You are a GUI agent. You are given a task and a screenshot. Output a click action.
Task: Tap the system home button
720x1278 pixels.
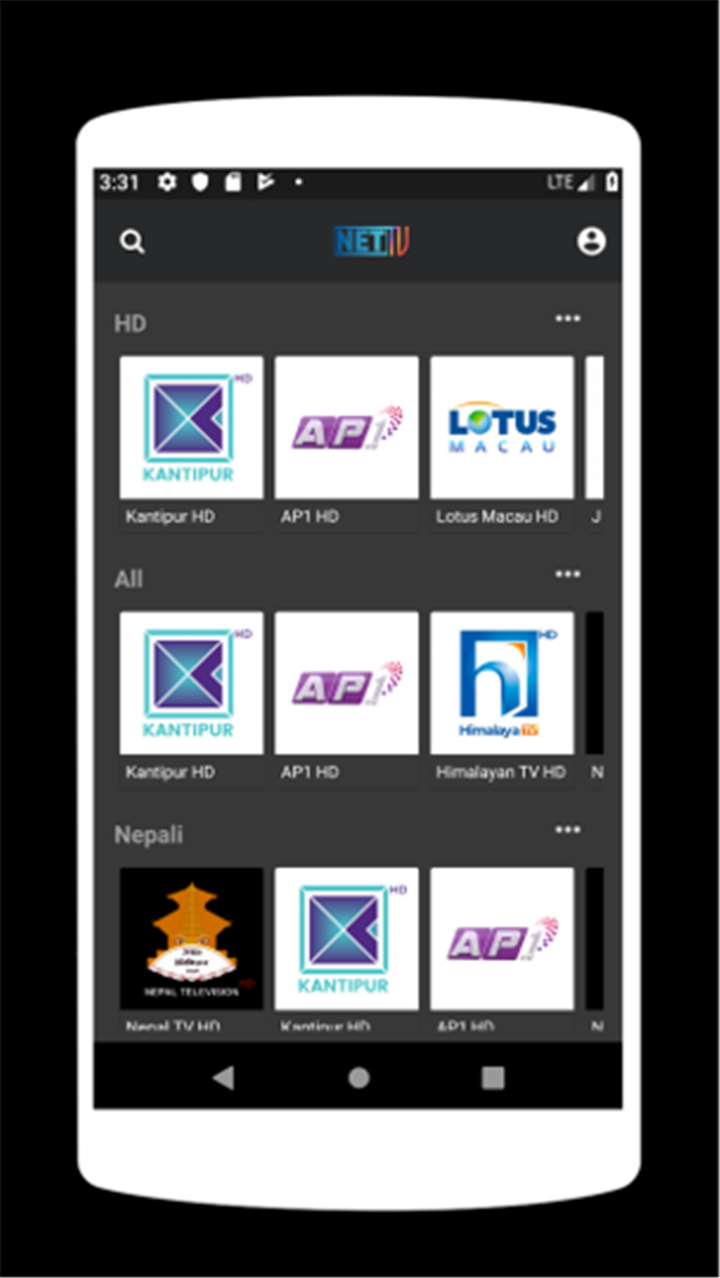pyautogui.click(x=358, y=1077)
